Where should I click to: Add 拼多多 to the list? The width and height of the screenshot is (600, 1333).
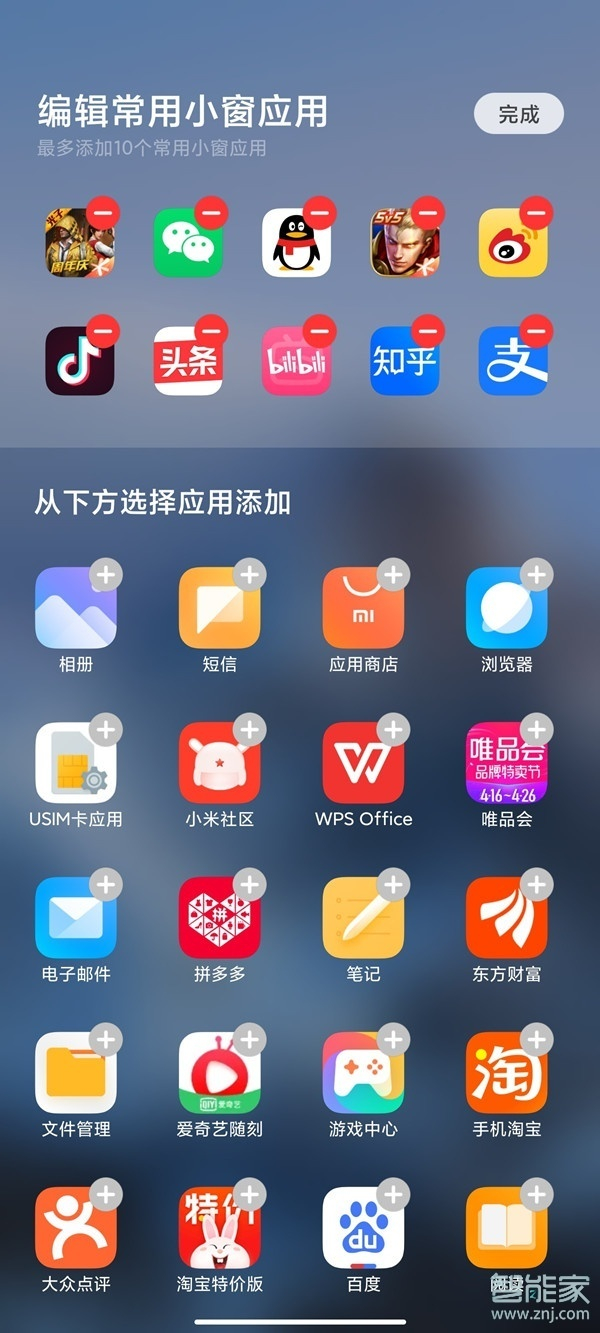pyautogui.click(x=249, y=884)
